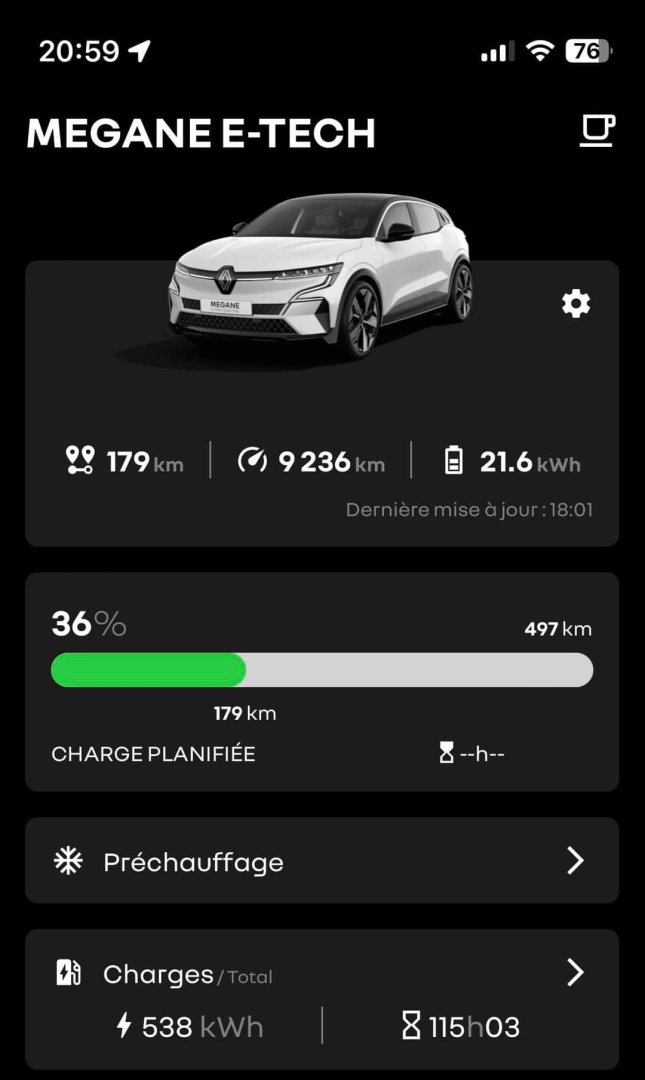
Task: Open the coffee cup icon in header
Action: [597, 131]
